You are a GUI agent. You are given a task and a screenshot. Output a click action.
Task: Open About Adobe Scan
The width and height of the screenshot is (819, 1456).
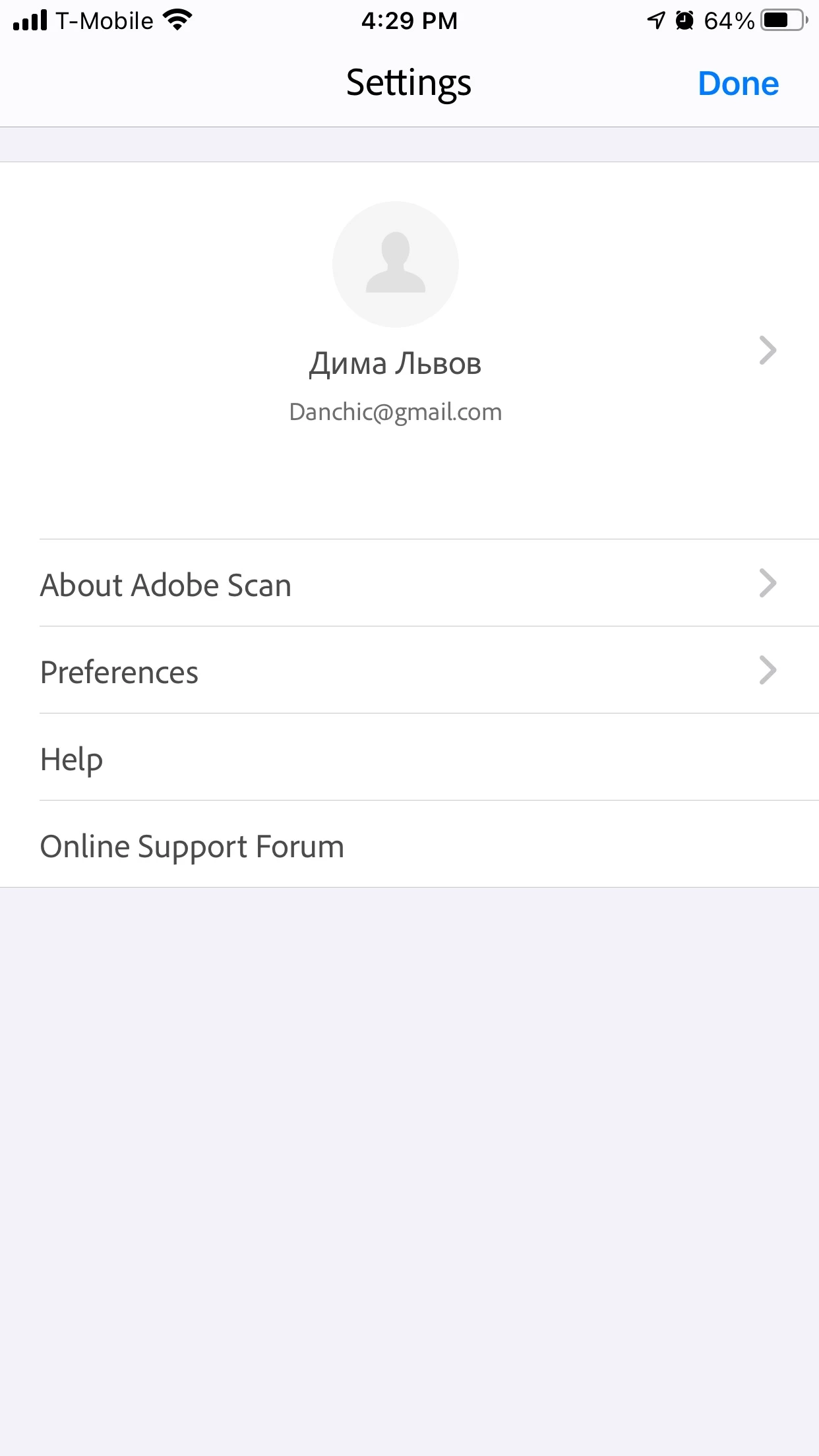tap(409, 584)
